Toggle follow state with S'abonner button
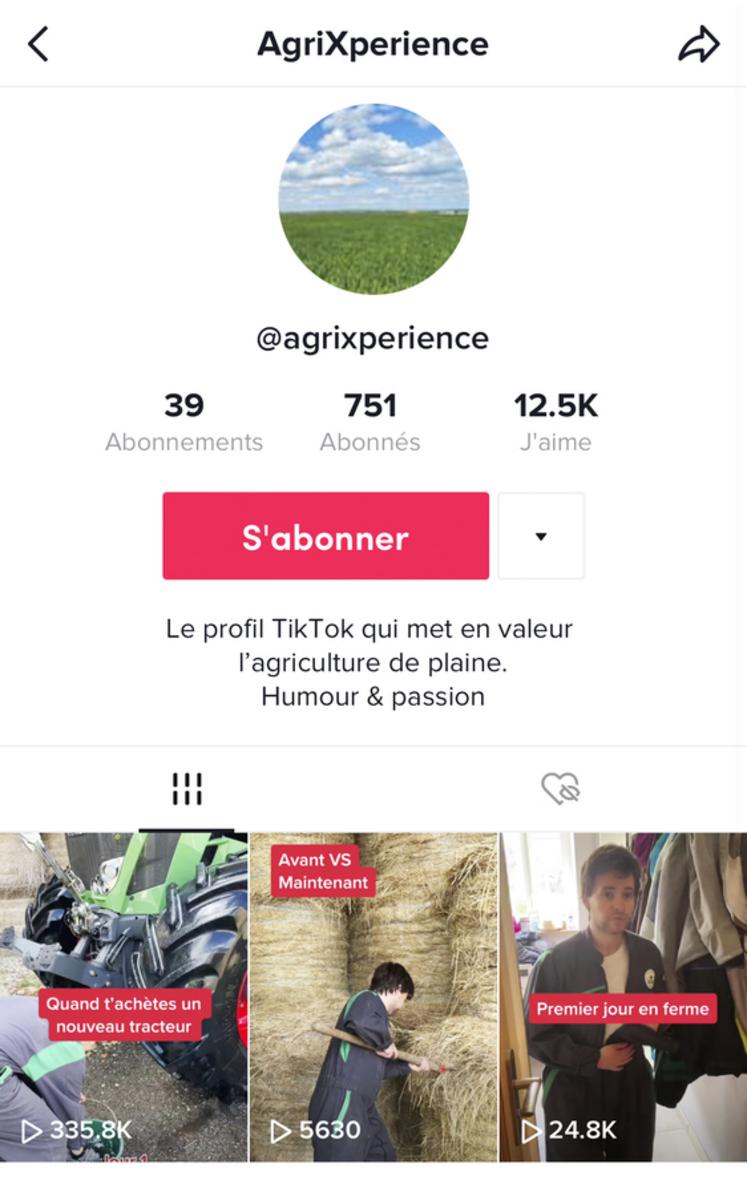 326,536
